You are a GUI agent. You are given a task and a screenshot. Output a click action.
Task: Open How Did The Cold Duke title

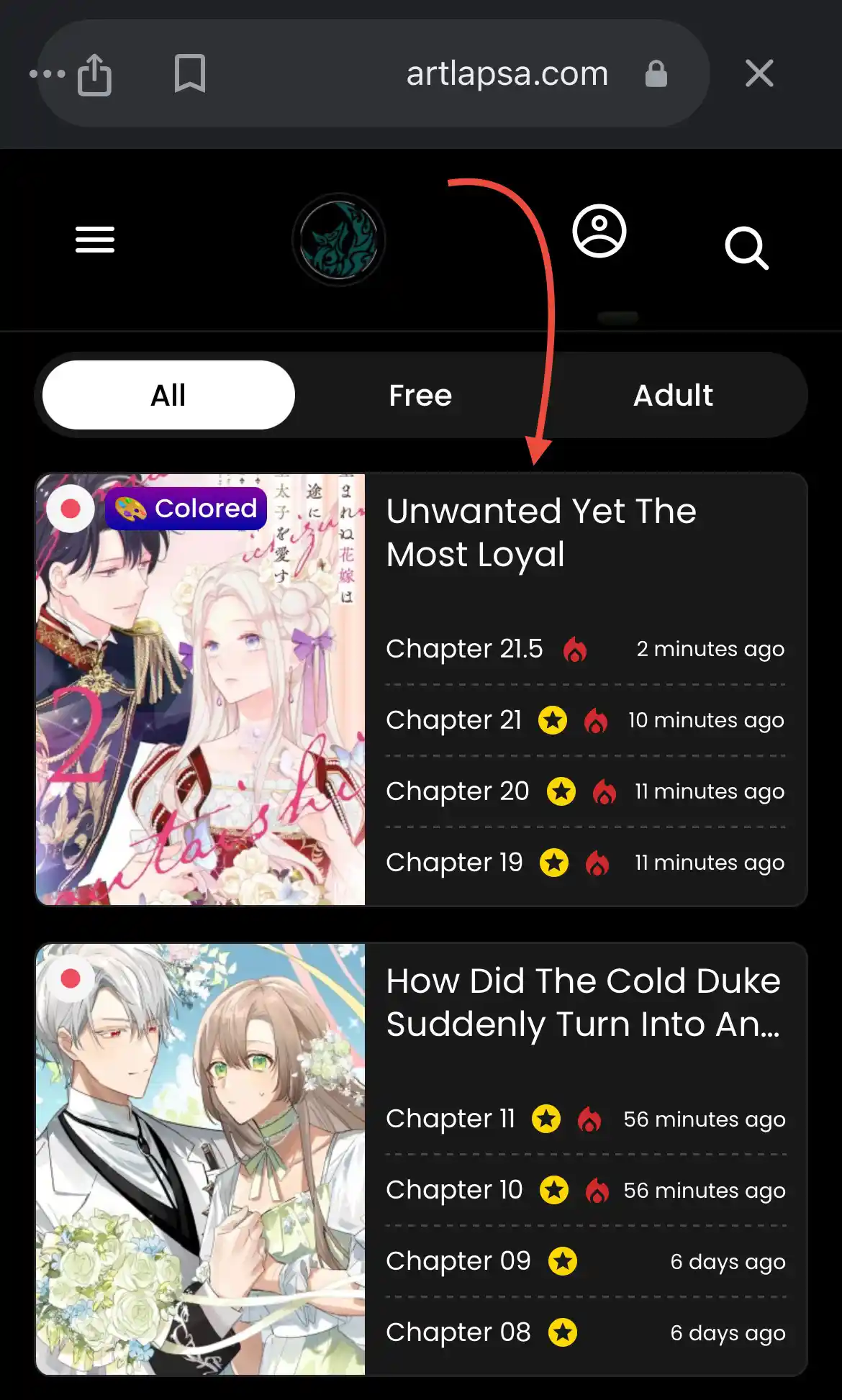click(584, 1002)
